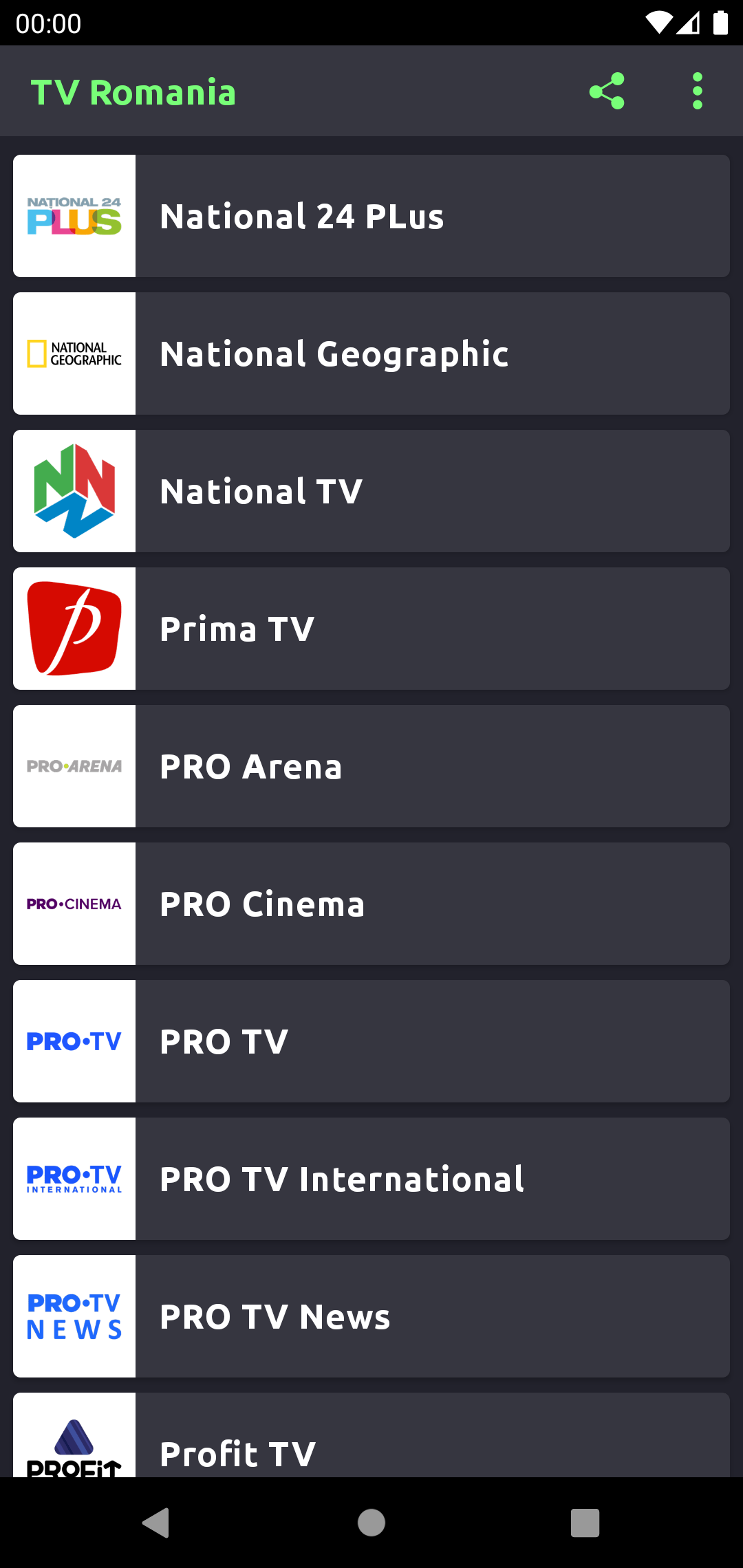Choose PRO Arena from the list

tap(371, 766)
